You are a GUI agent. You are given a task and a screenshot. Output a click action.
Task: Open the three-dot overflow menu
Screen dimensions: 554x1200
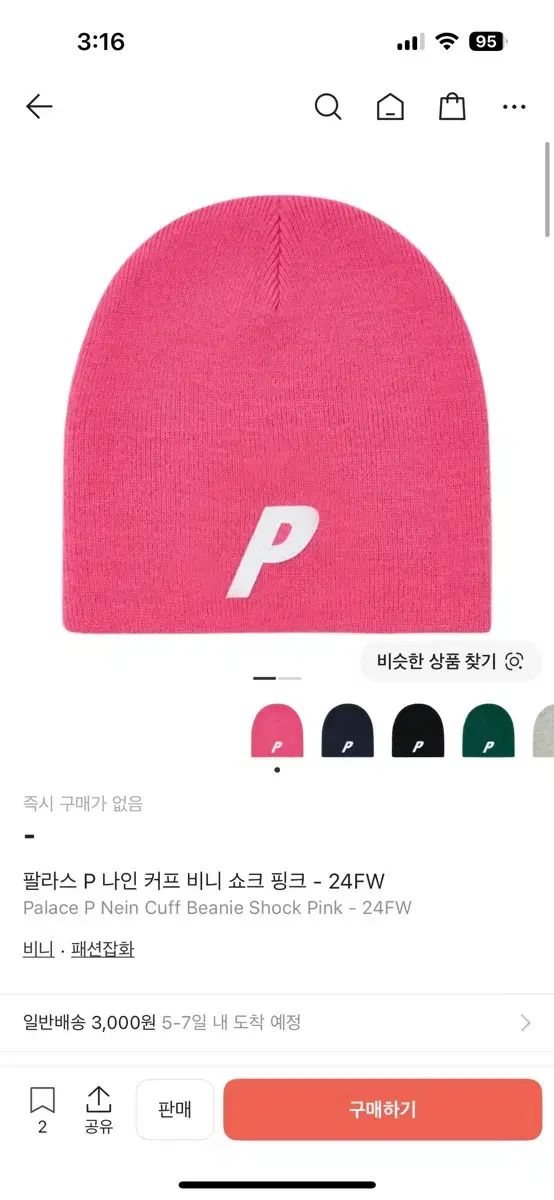514,106
